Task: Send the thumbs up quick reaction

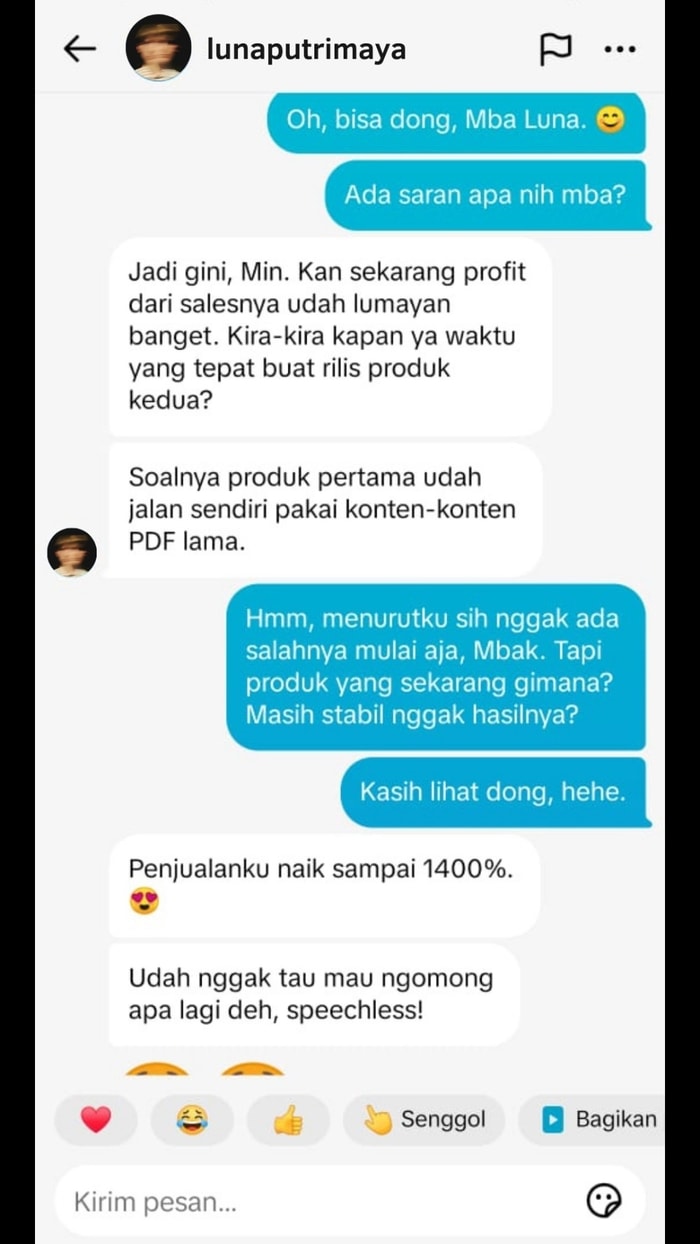Action: tap(288, 1120)
